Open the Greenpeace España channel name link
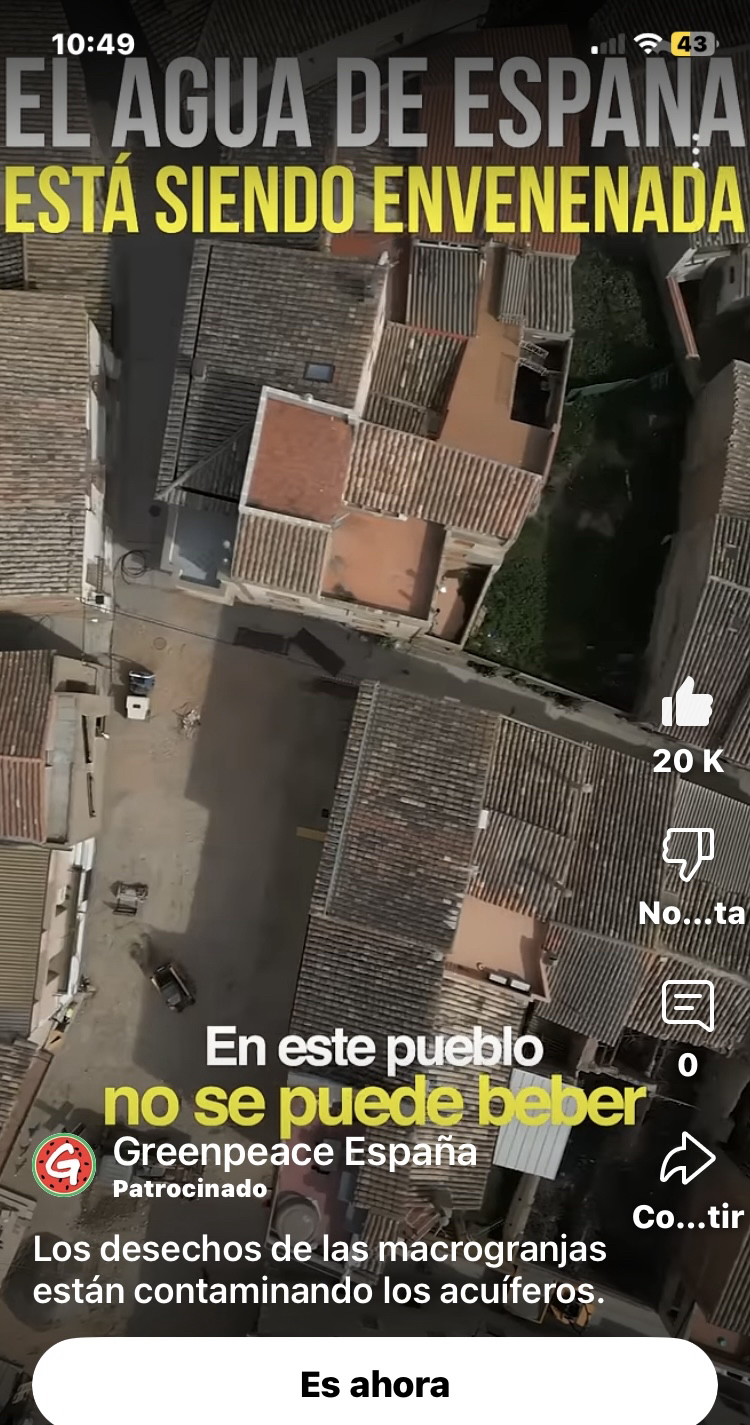750x1425 pixels. point(295,1152)
